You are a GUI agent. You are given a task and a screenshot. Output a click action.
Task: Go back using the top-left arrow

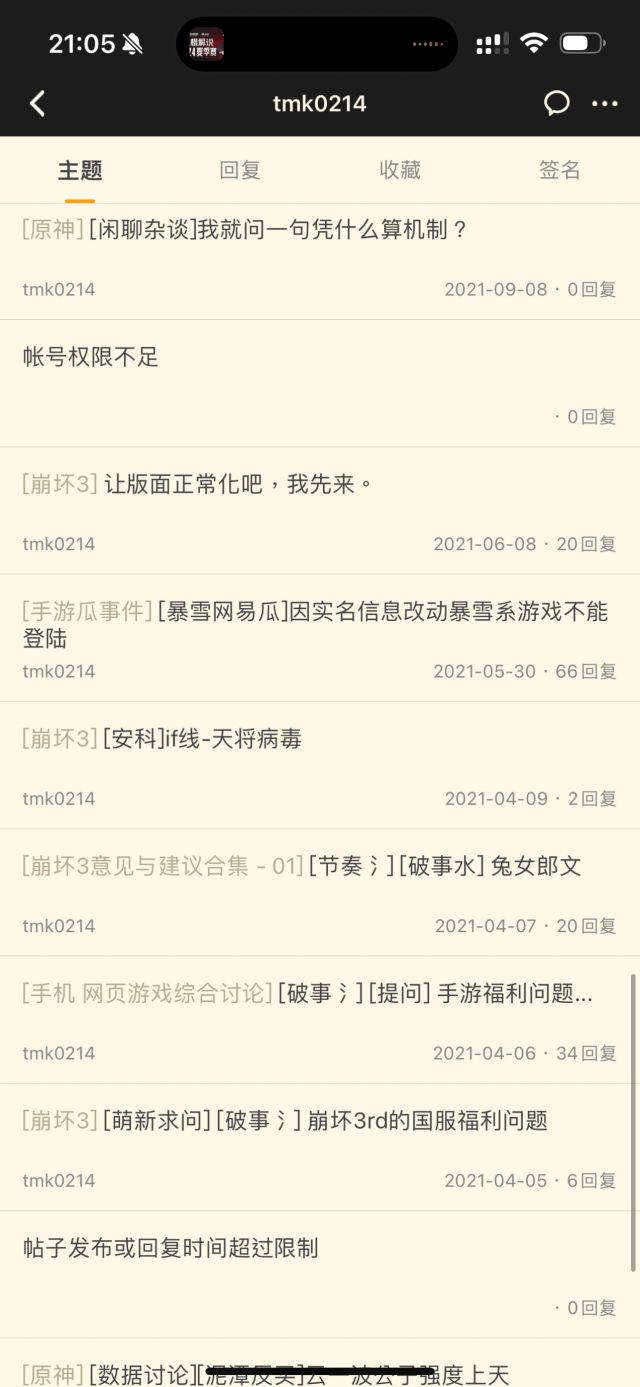tap(38, 103)
